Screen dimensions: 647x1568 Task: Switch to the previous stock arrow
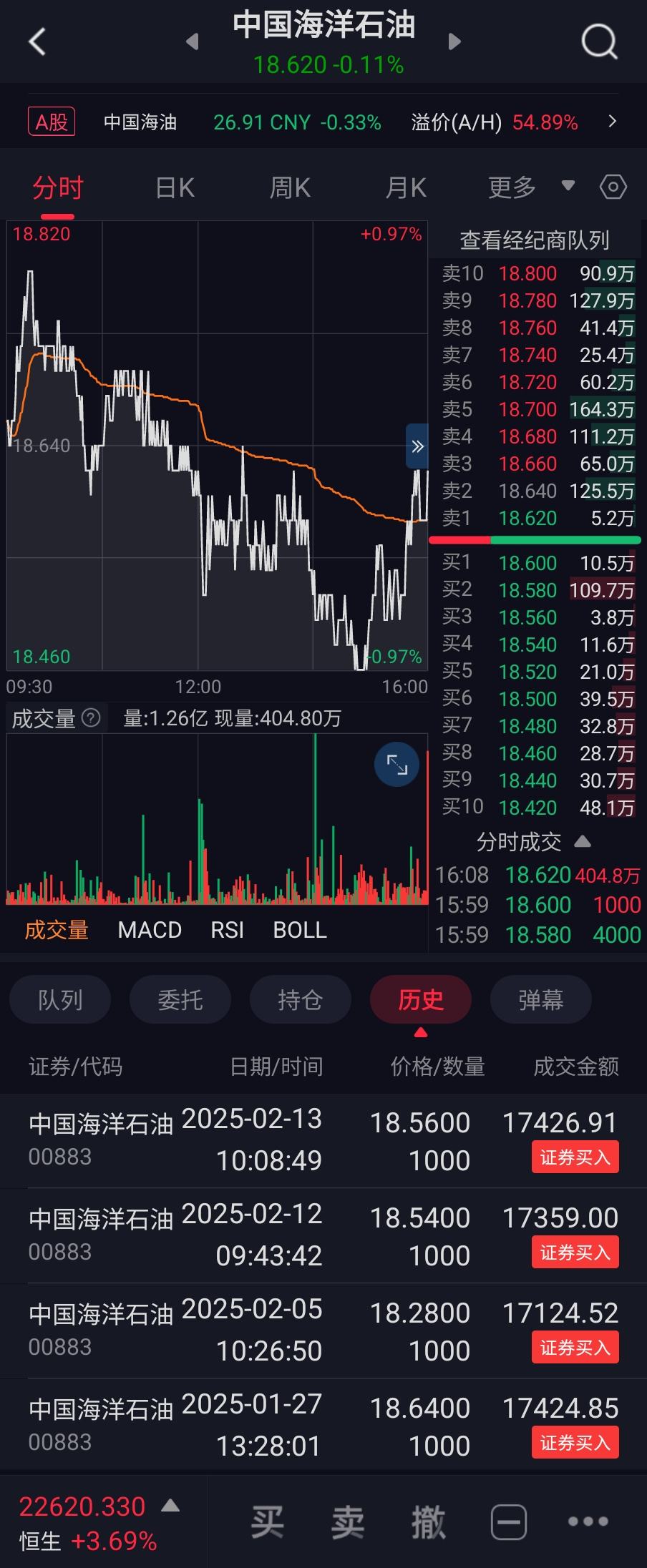[x=192, y=41]
